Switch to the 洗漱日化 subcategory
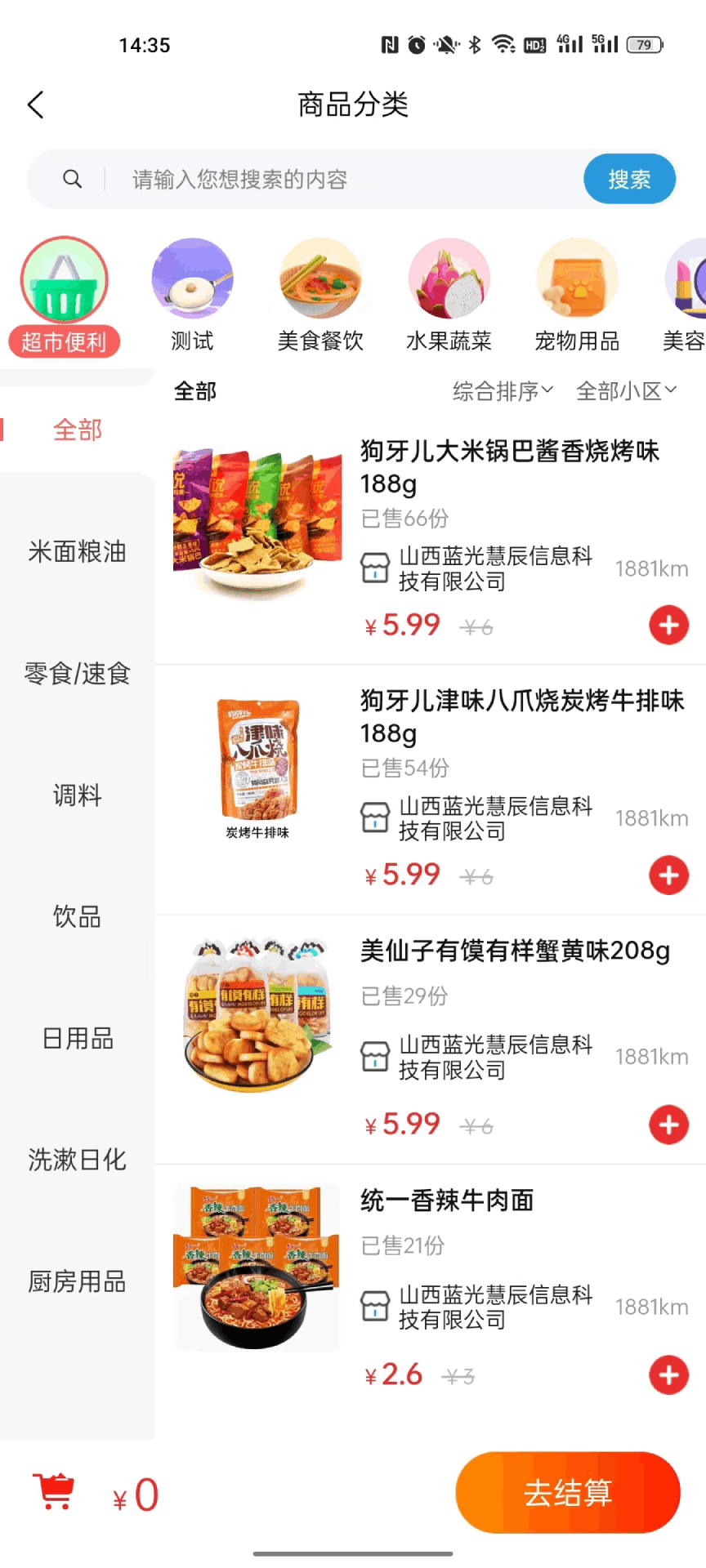Image resolution: width=706 pixels, height=1568 pixels. point(77,1160)
